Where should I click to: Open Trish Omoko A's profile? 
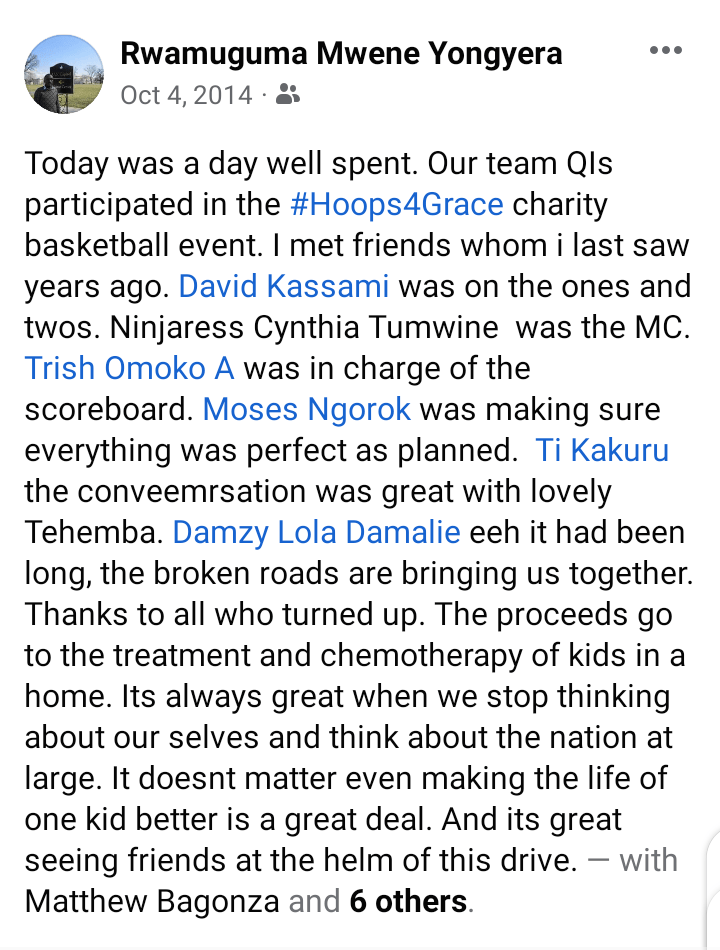[130, 368]
